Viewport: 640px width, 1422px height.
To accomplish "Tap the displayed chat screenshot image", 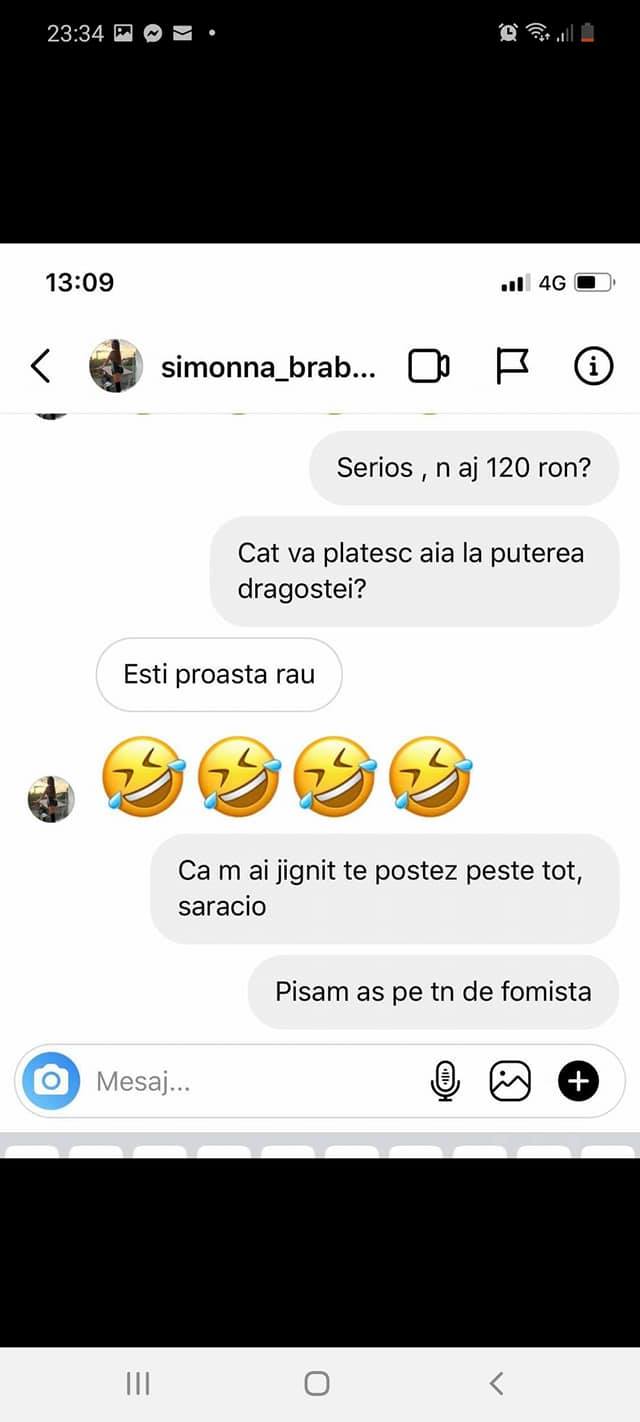I will 320,700.
